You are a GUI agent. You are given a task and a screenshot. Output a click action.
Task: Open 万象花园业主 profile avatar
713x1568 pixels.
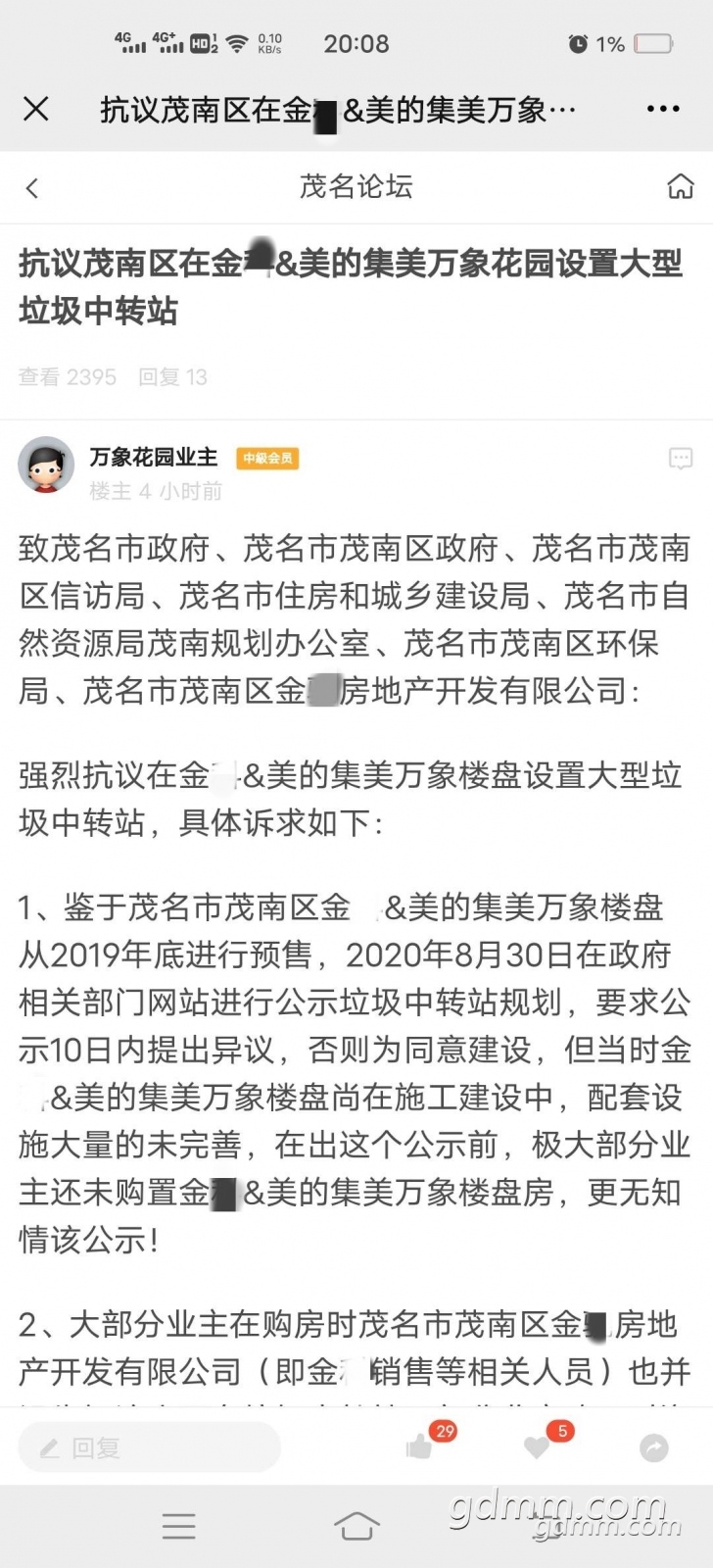(46, 465)
